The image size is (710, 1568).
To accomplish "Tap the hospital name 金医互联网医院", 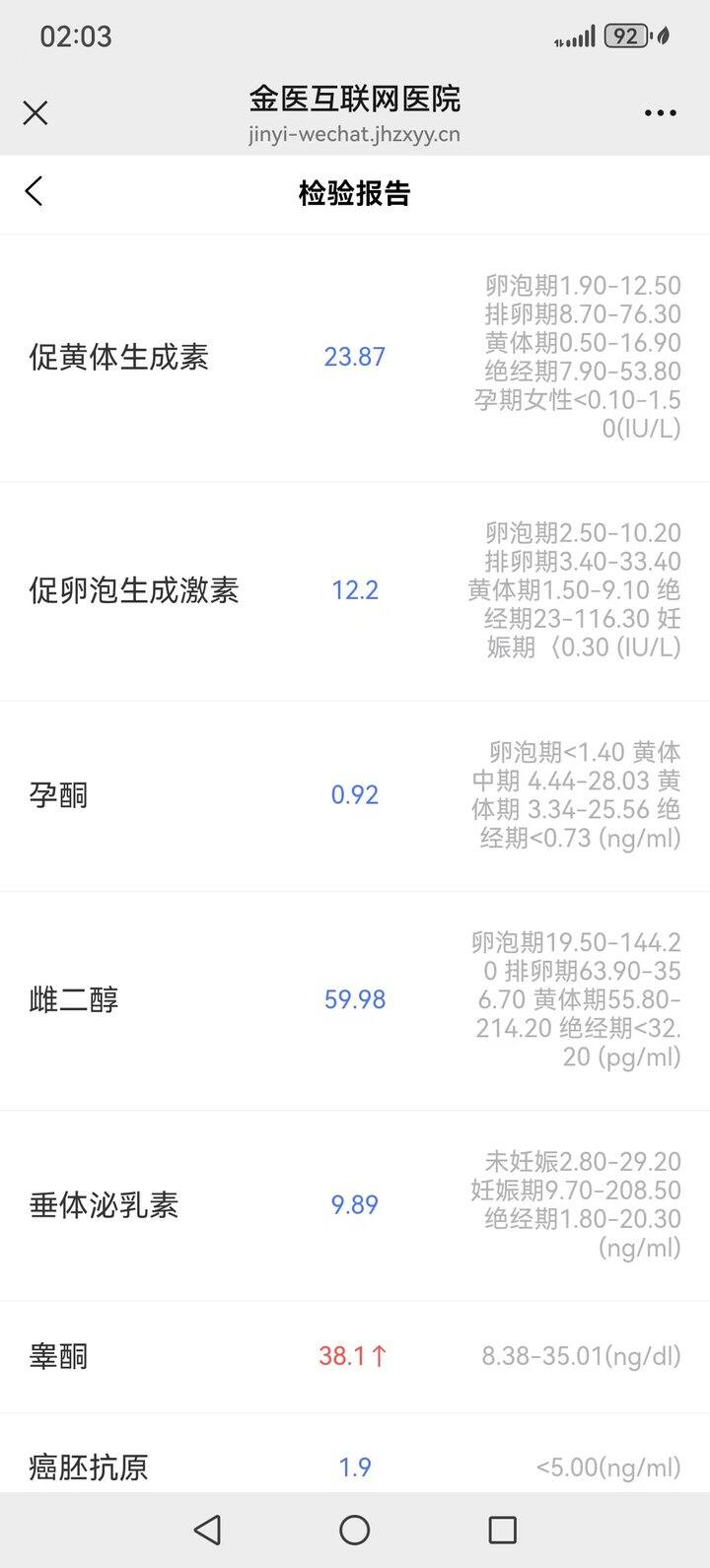I will tap(355, 100).
